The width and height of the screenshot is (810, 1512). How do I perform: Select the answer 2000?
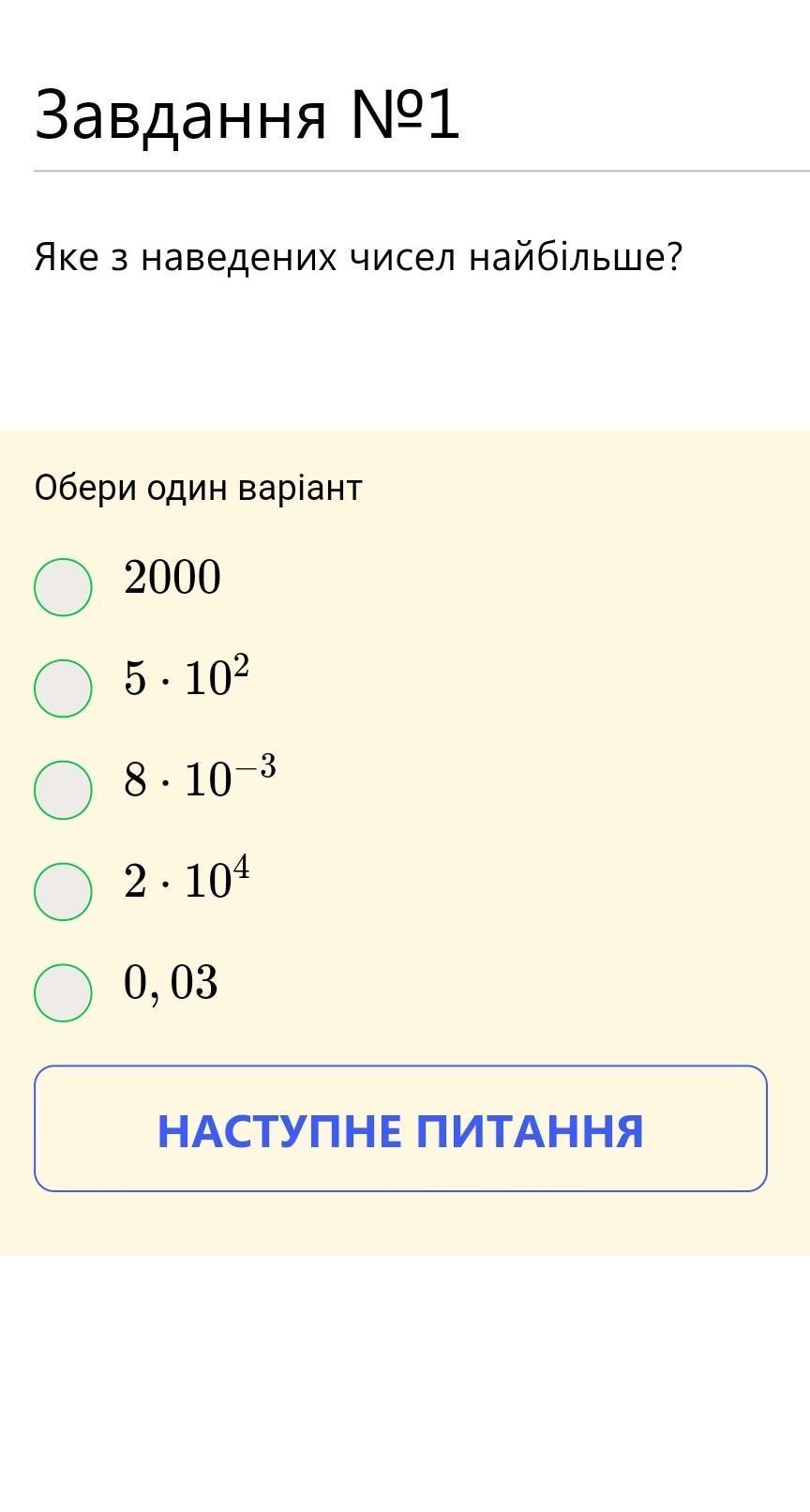63,587
